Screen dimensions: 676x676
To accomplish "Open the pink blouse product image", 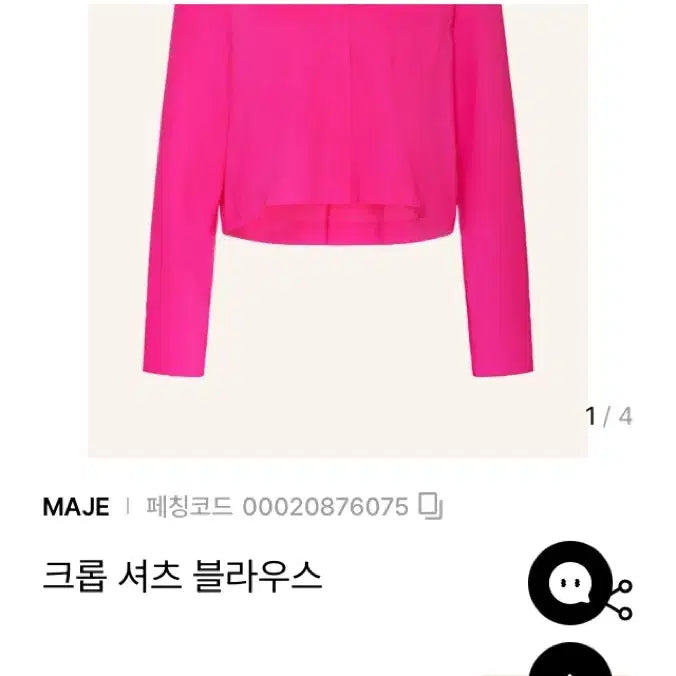I will (x=338, y=200).
